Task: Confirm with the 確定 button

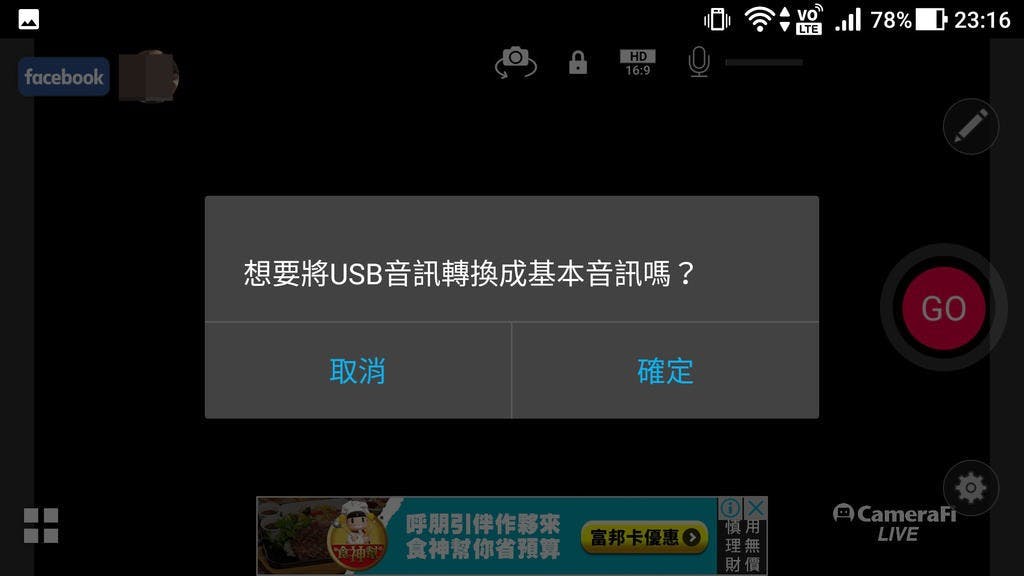Action: tap(665, 371)
